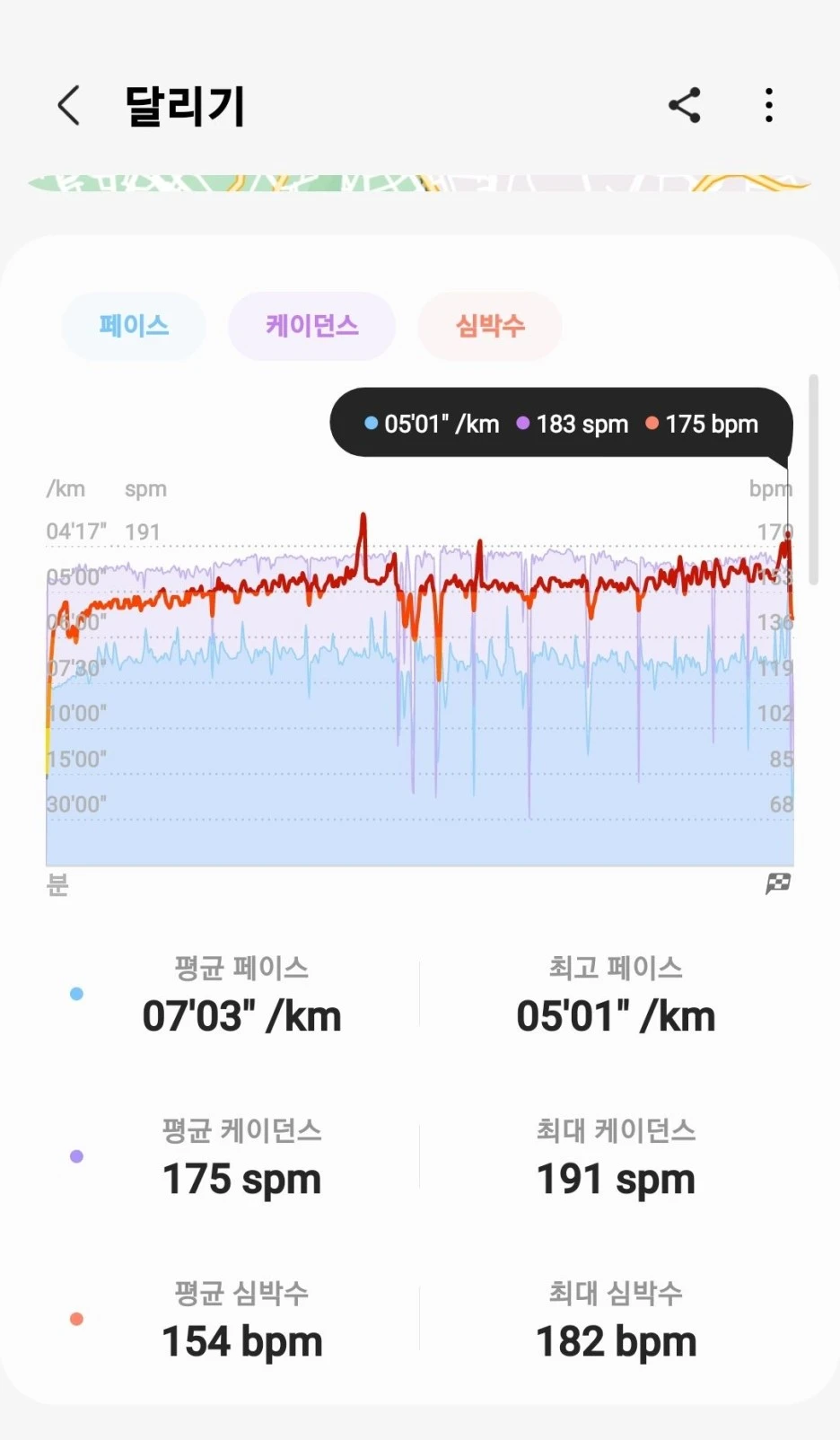
Task: Toggle the 케이던스 chart chip
Action: point(311,326)
